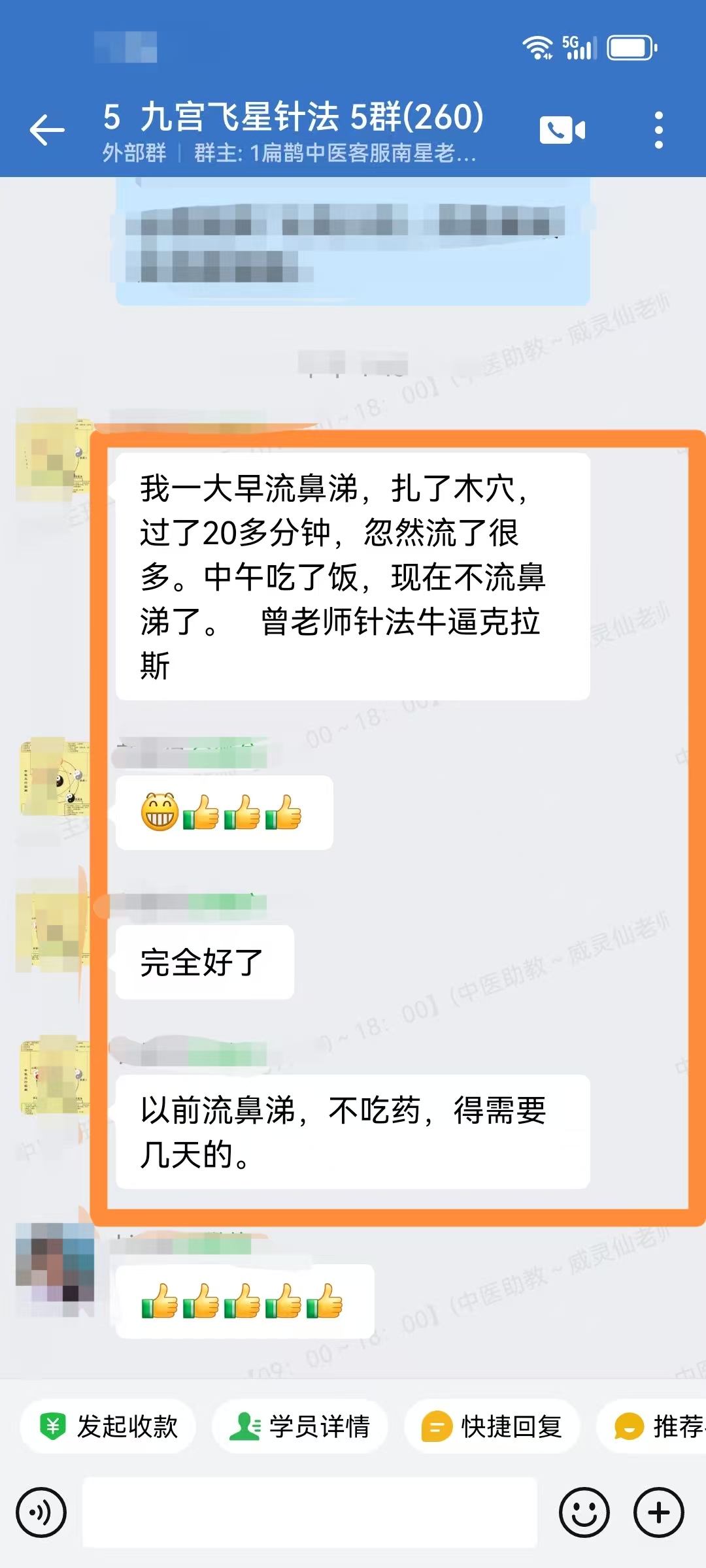This screenshot has width=706, height=1568.
Task: Focus the message text field
Action: [x=310, y=1512]
